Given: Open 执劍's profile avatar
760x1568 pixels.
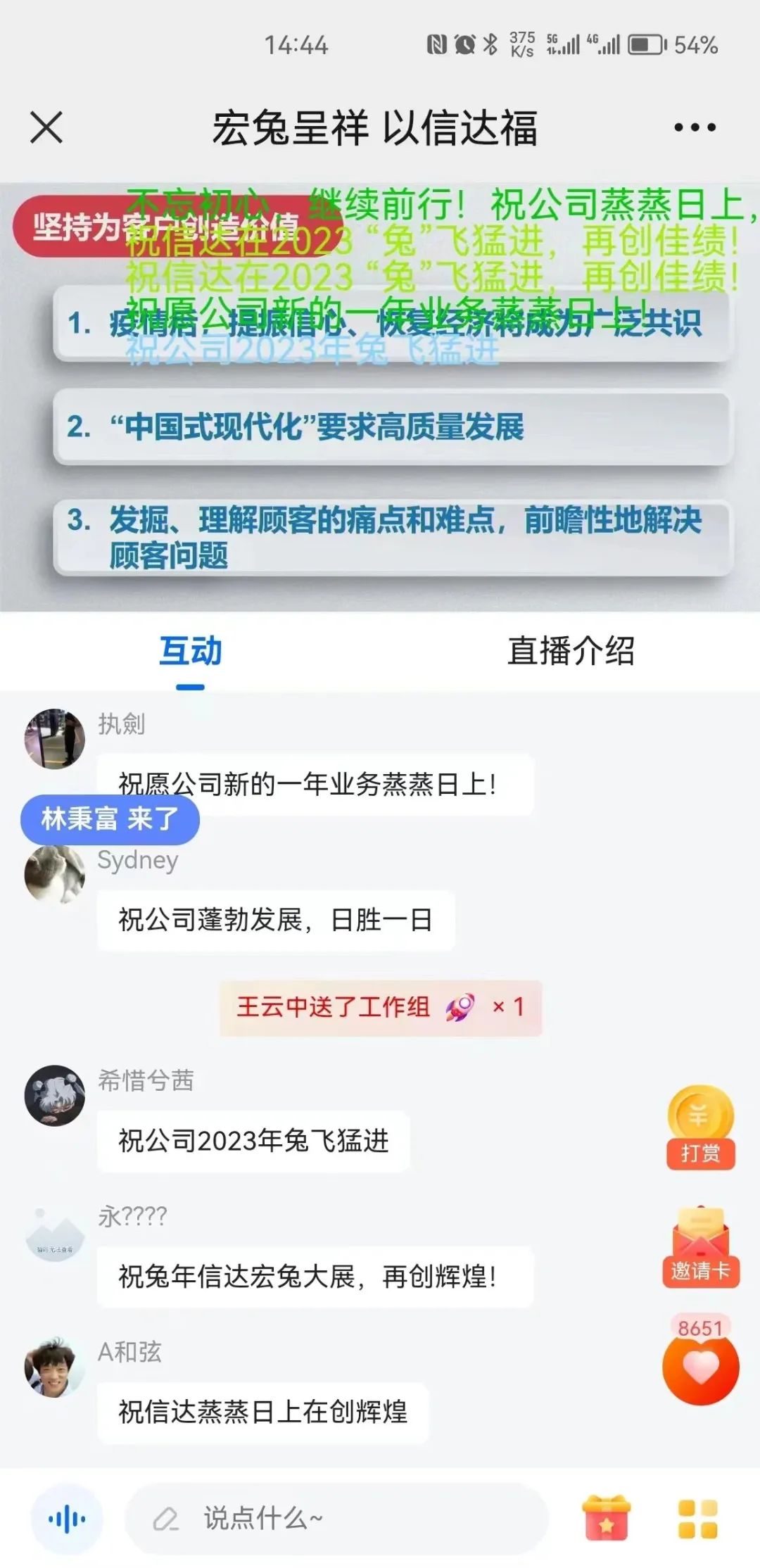Looking at the screenshot, I should coord(54,738).
